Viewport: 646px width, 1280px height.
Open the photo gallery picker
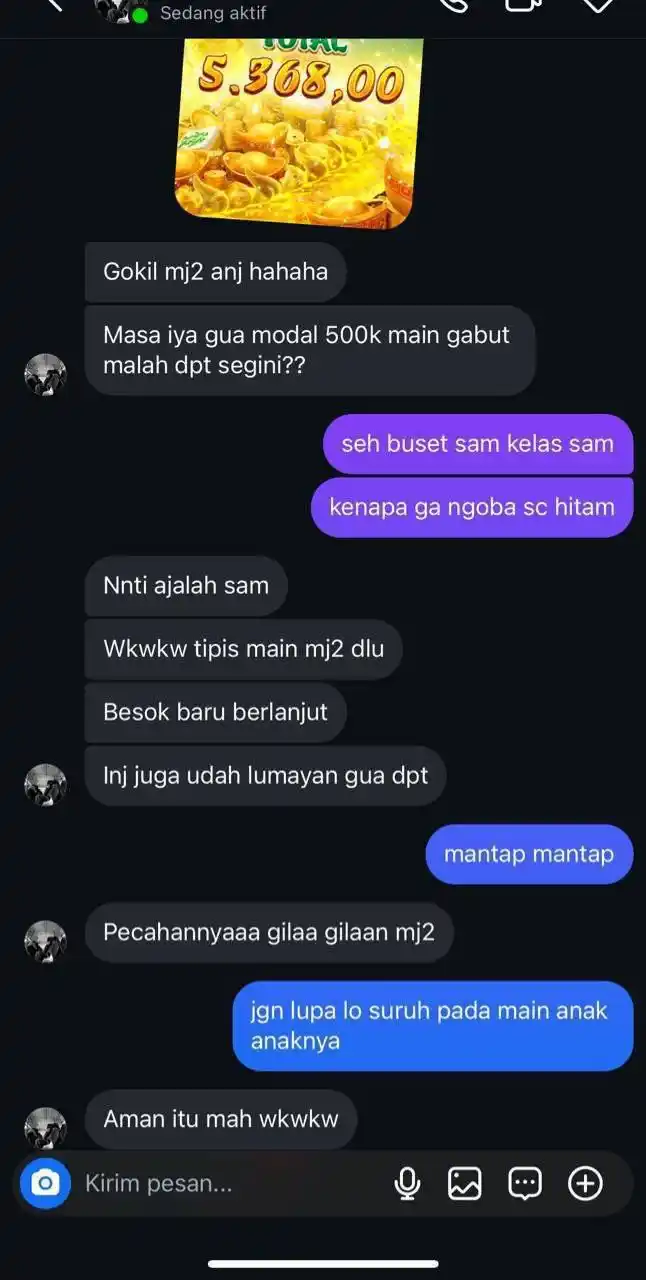point(465,1184)
